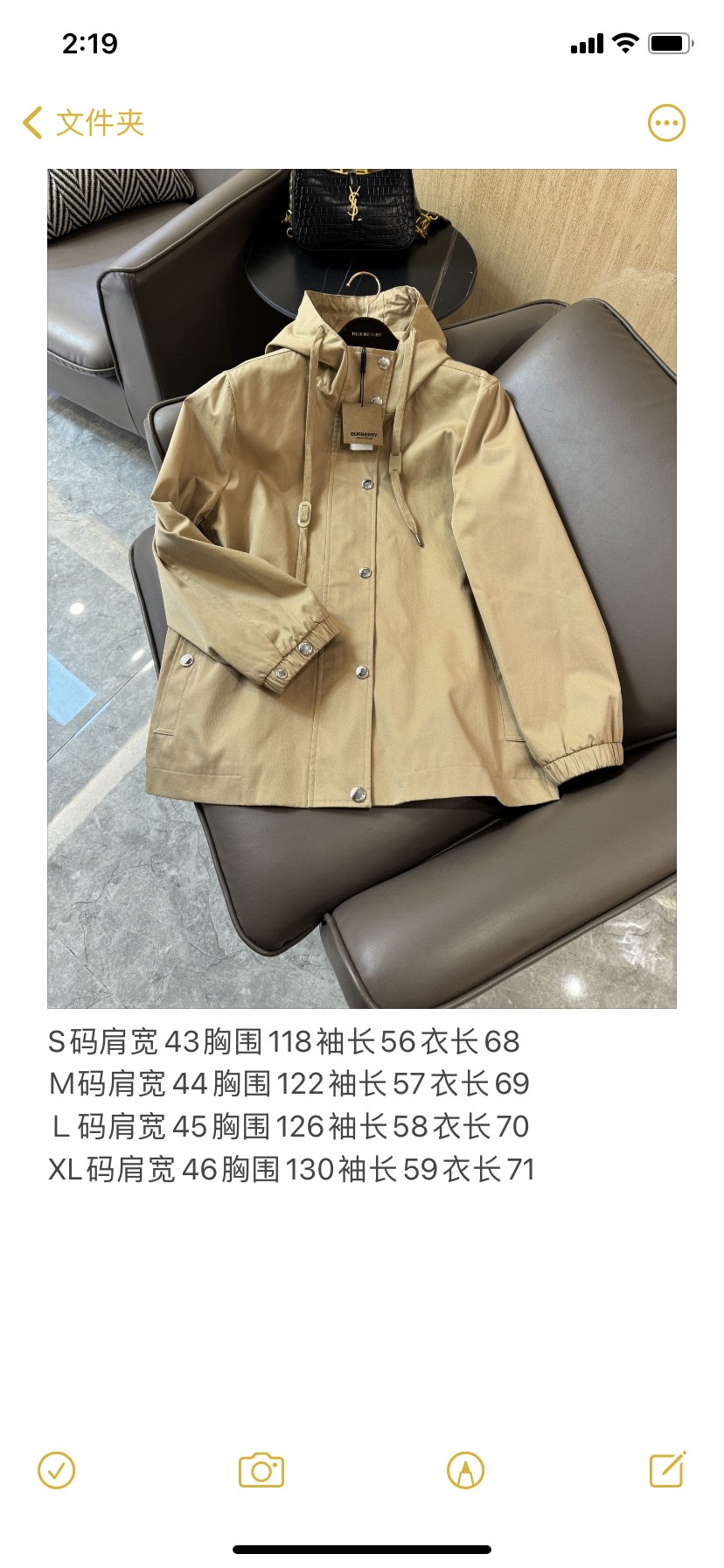
Task: Go back to 文件夹 folders
Action: (x=83, y=123)
